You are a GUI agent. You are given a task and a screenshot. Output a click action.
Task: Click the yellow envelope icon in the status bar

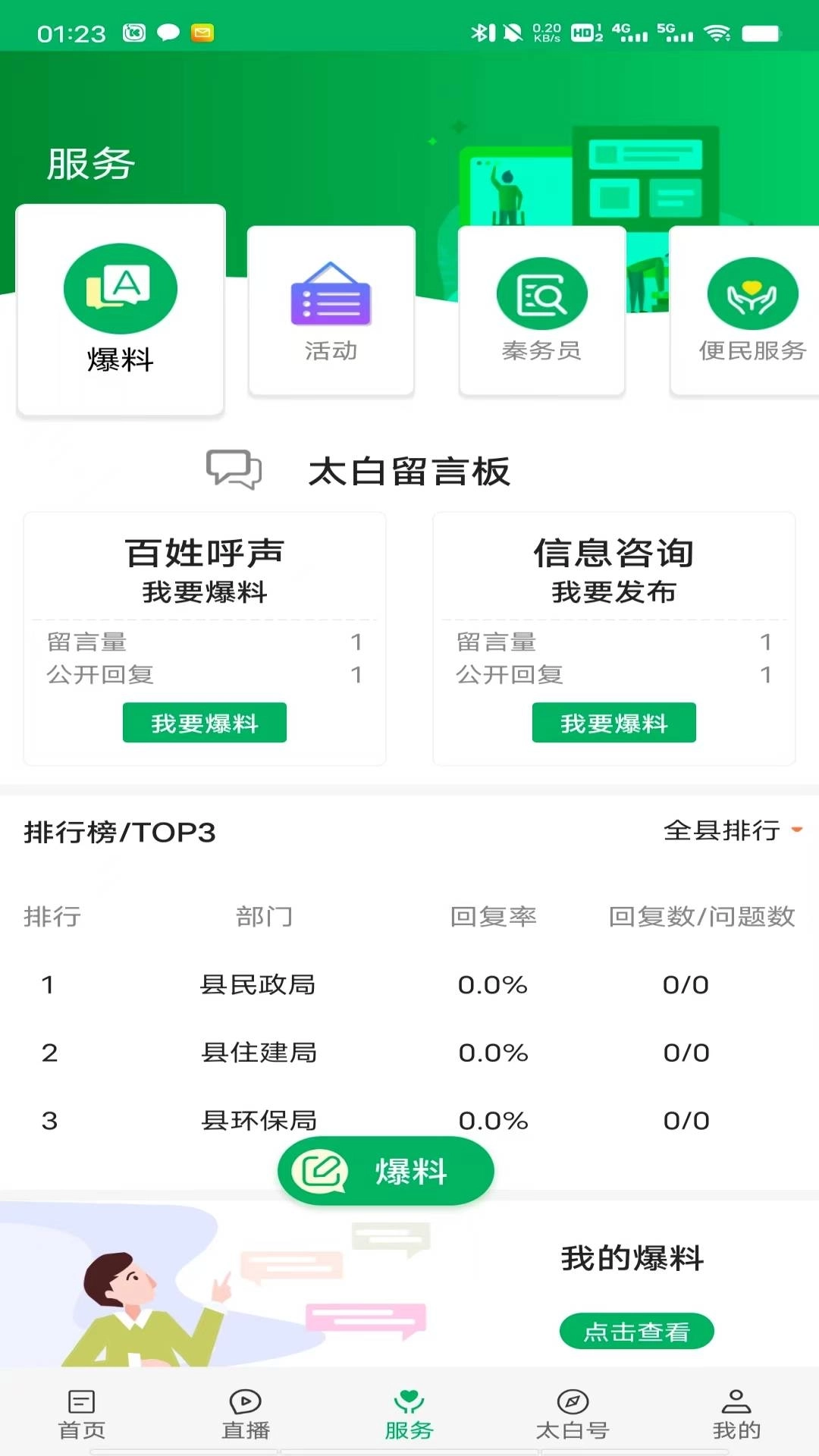coord(203,33)
